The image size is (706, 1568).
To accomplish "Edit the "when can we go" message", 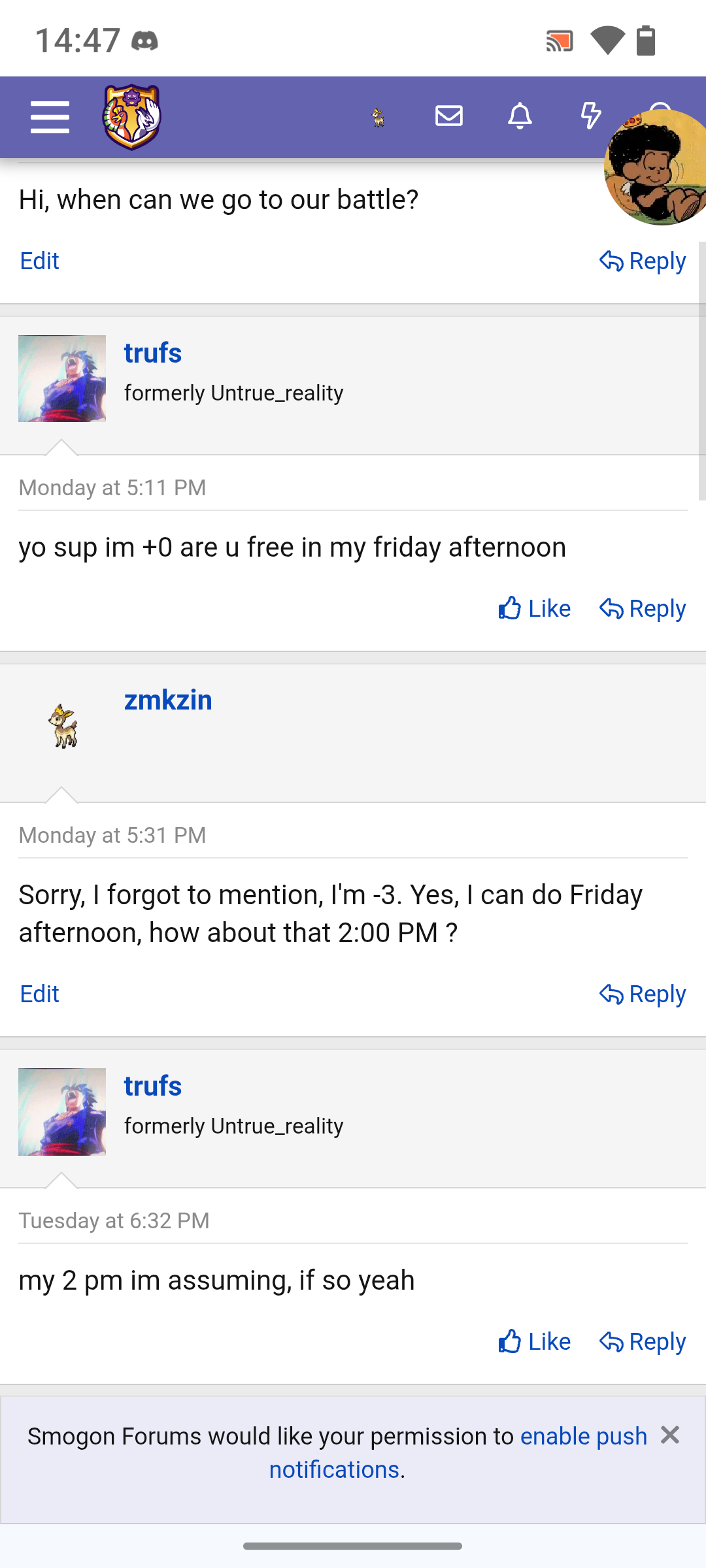I will [39, 261].
